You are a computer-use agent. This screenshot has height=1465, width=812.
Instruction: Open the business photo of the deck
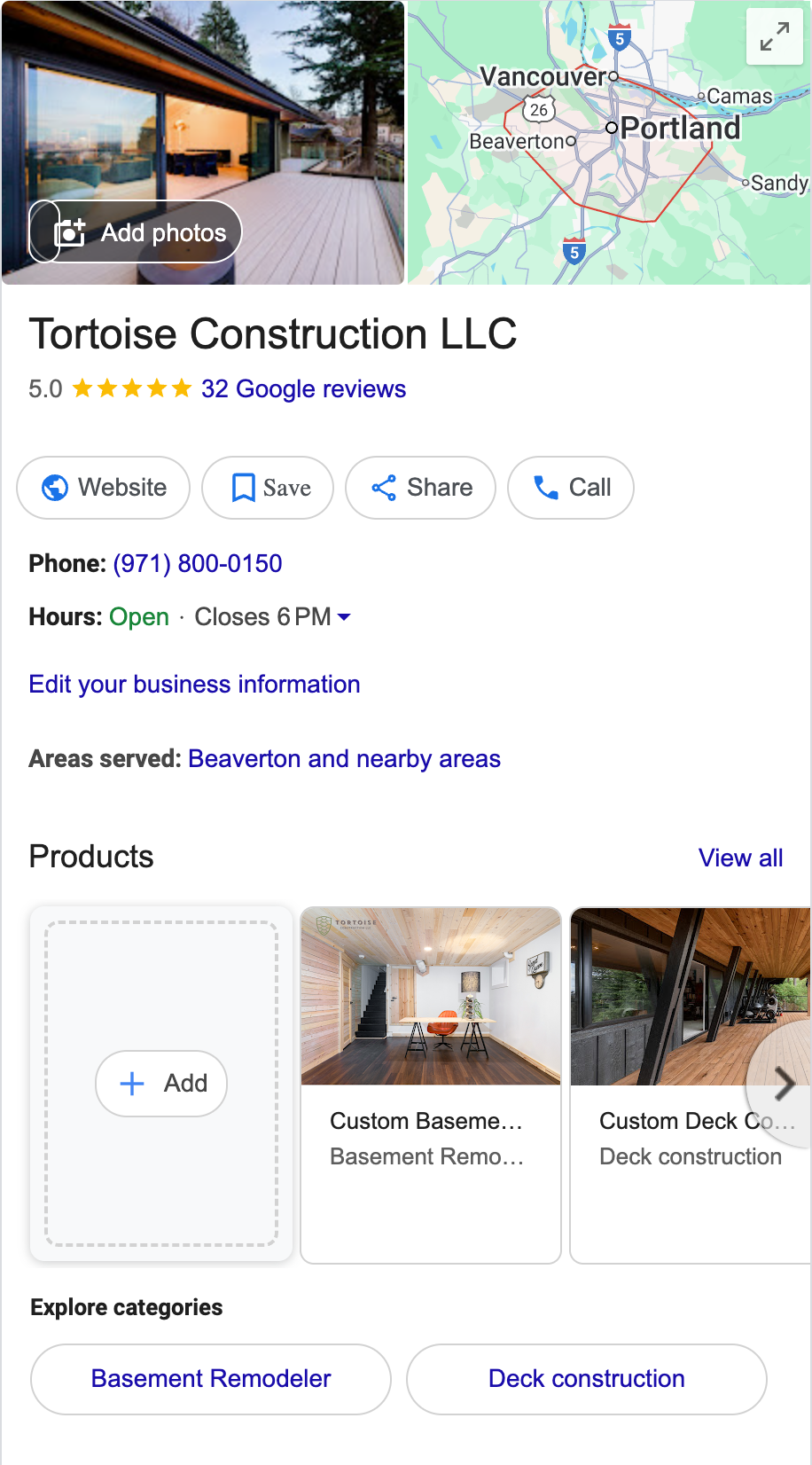pyautogui.click(x=266, y=106)
